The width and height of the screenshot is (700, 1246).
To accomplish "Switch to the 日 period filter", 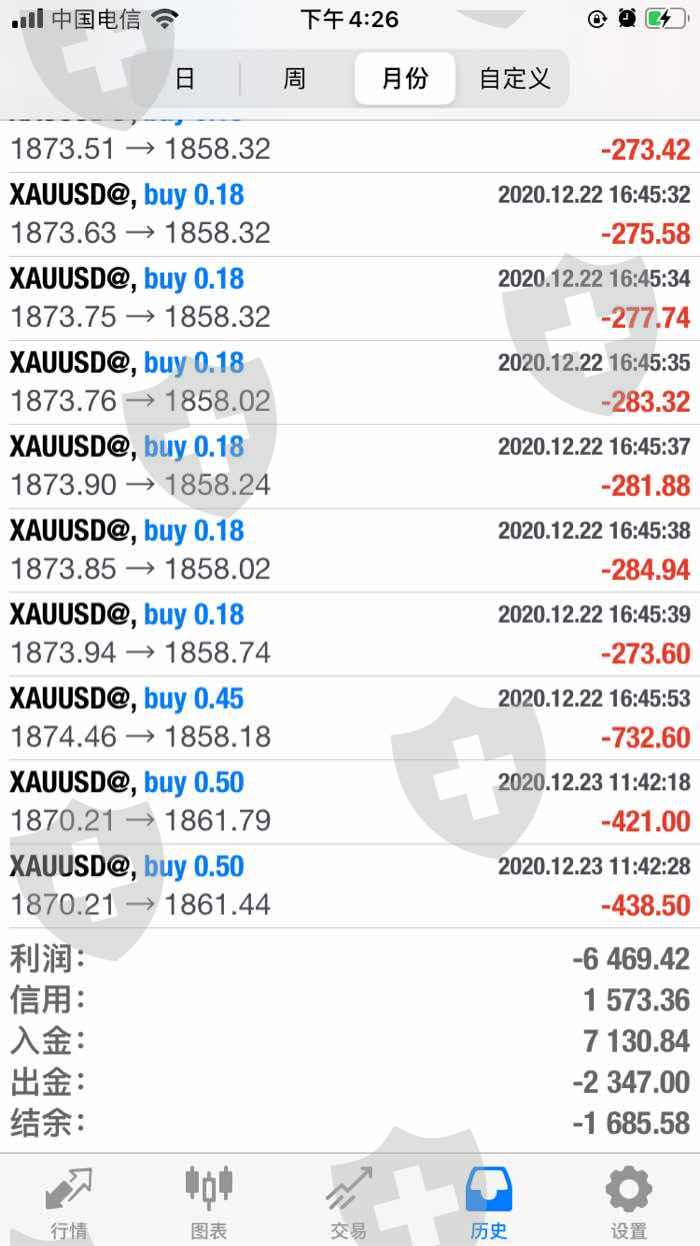I will click(x=185, y=78).
